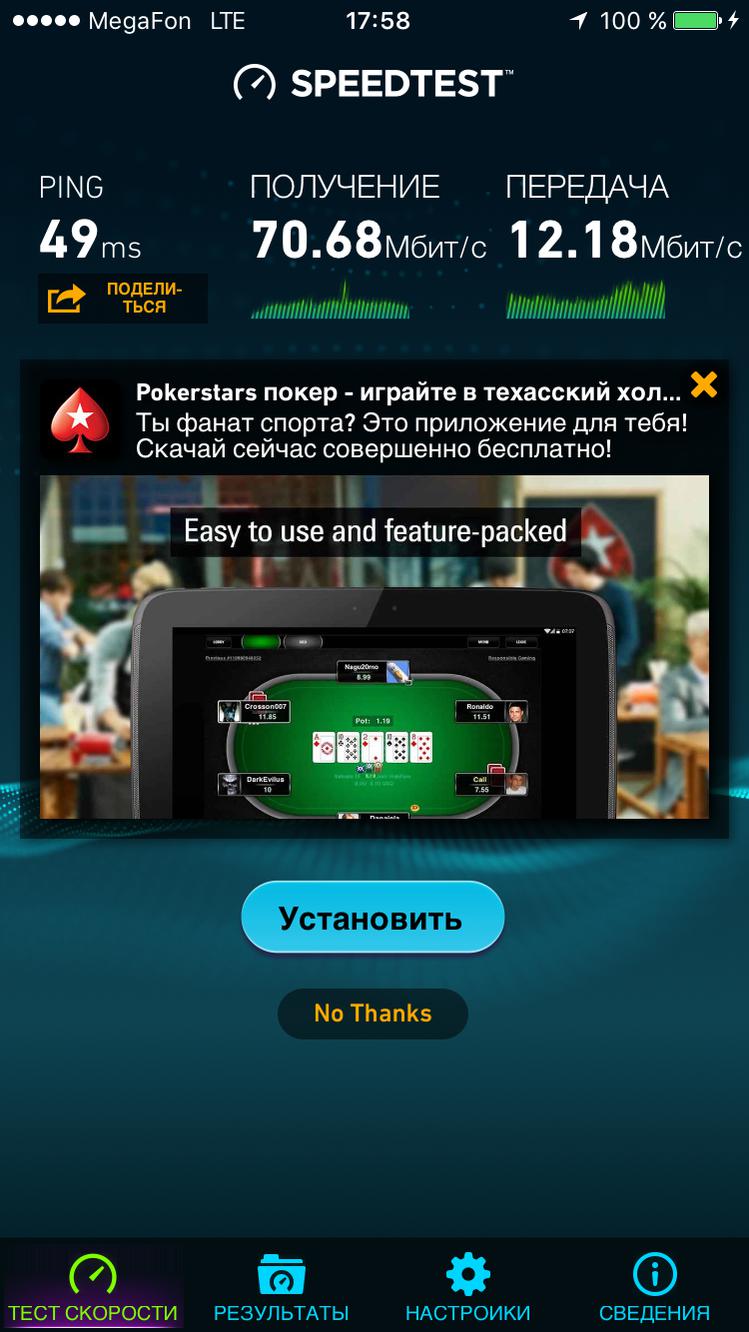The image size is (749, 1332).
Task: Open the Pokerstars ad image
Action: (374, 647)
